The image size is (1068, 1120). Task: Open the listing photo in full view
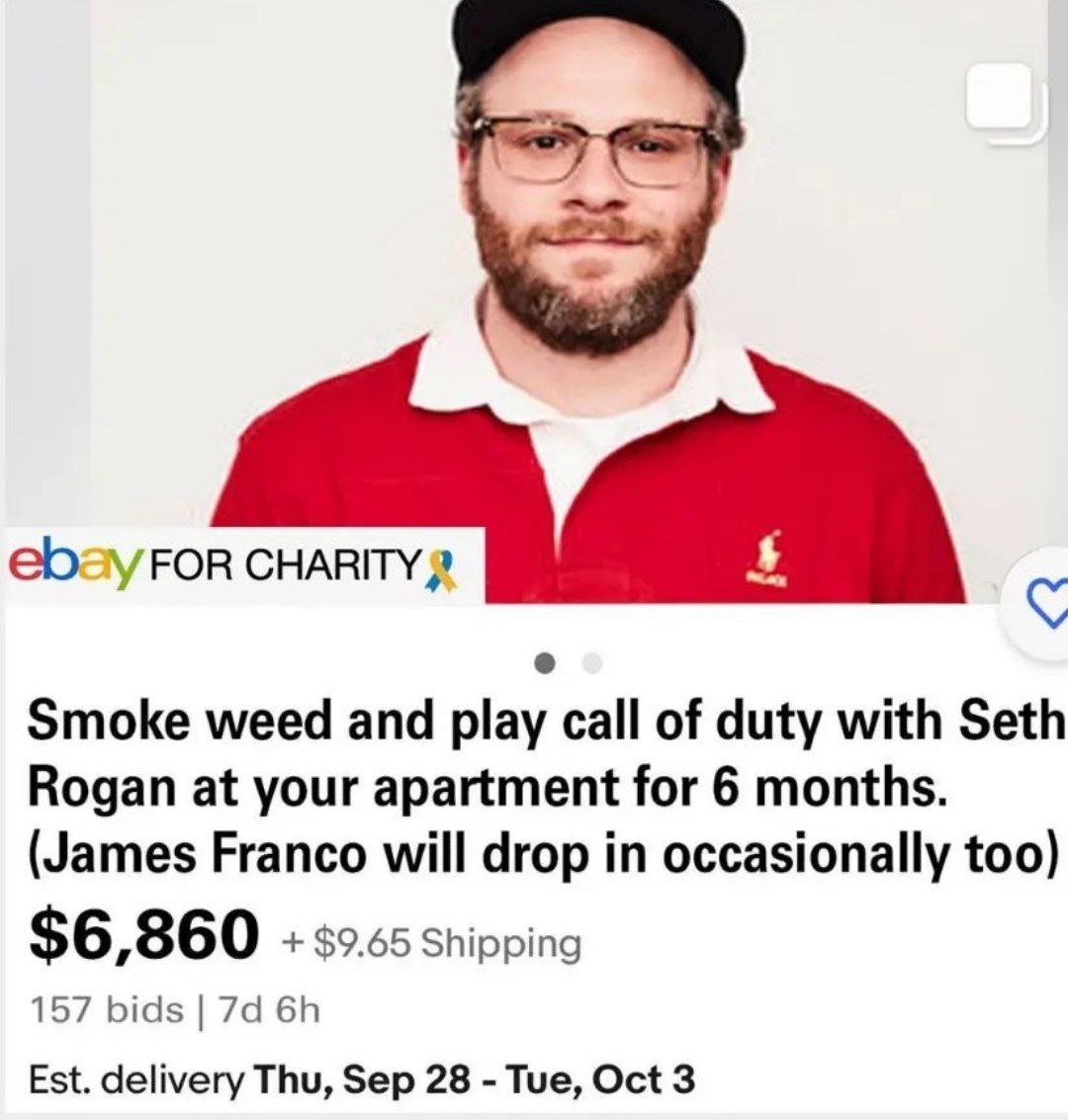[x=534, y=302]
